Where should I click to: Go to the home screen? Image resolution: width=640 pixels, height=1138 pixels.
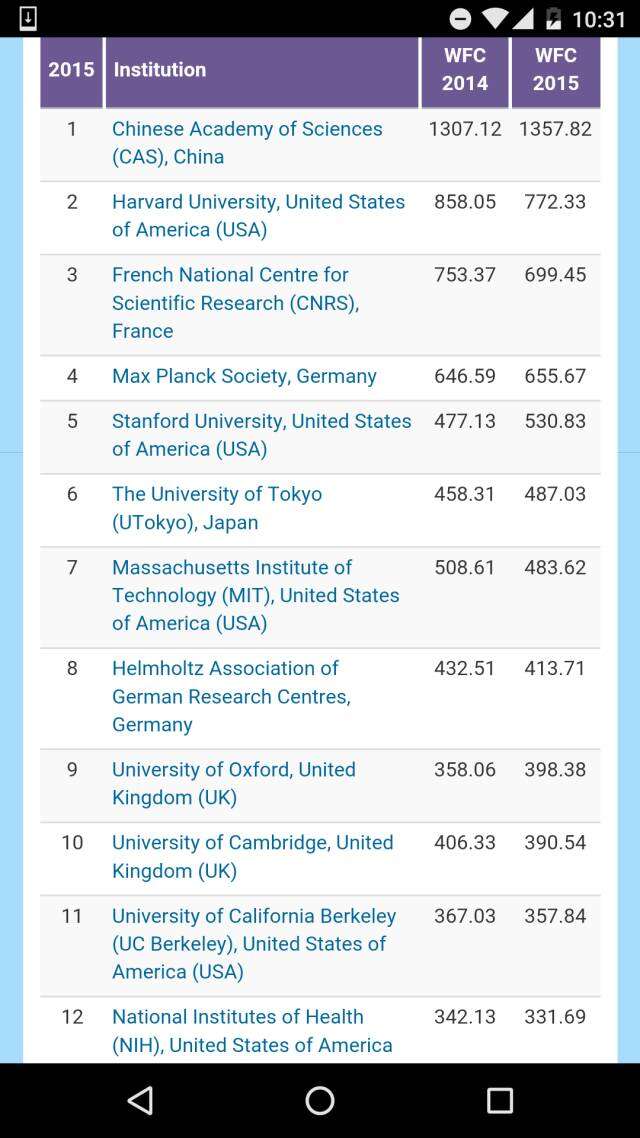tap(320, 1100)
